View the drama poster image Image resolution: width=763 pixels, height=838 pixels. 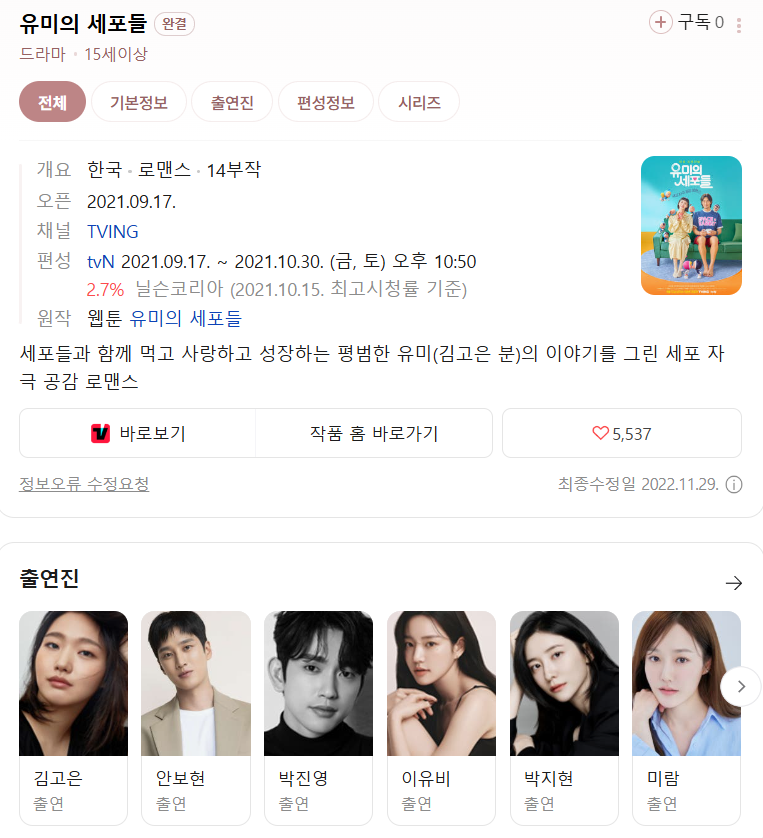(x=691, y=225)
